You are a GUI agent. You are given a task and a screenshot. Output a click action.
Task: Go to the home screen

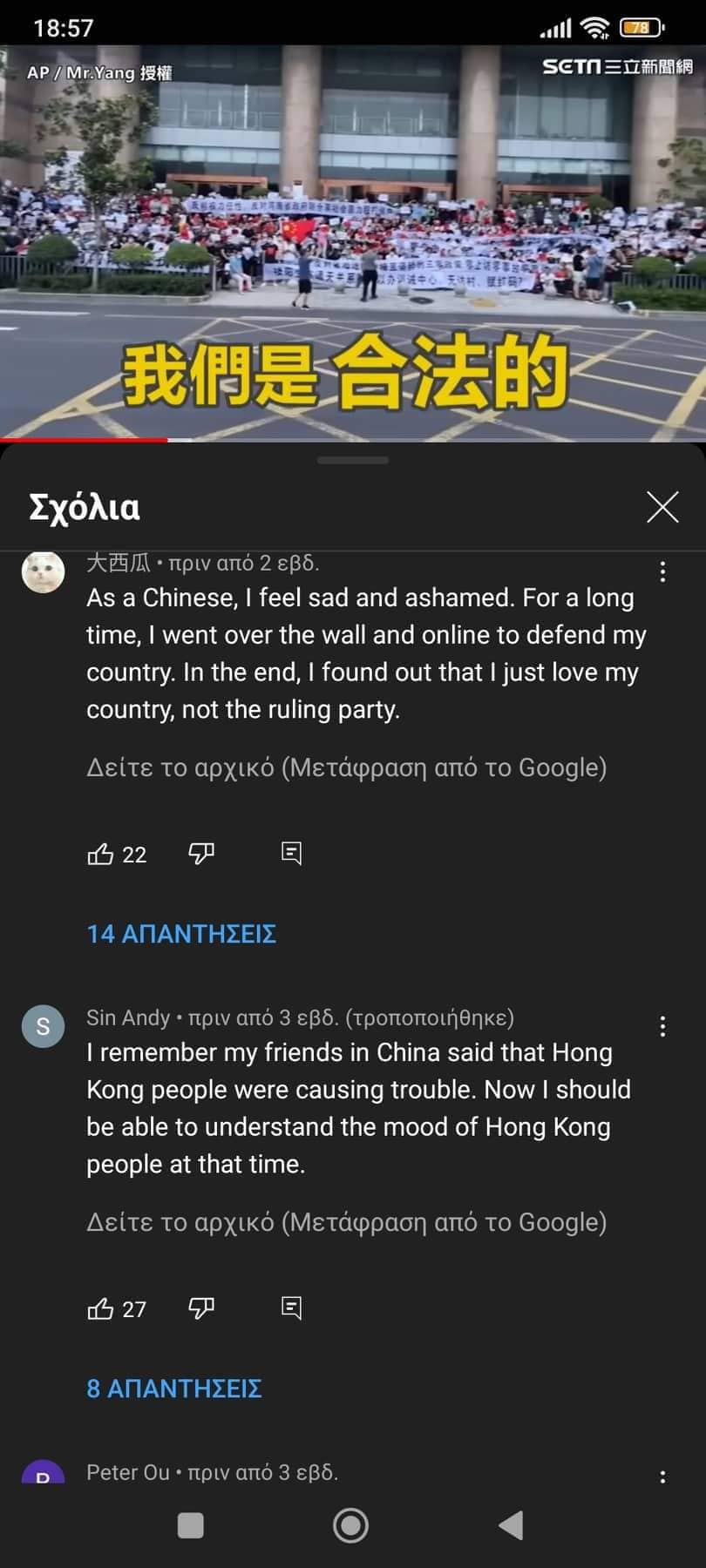click(350, 1525)
